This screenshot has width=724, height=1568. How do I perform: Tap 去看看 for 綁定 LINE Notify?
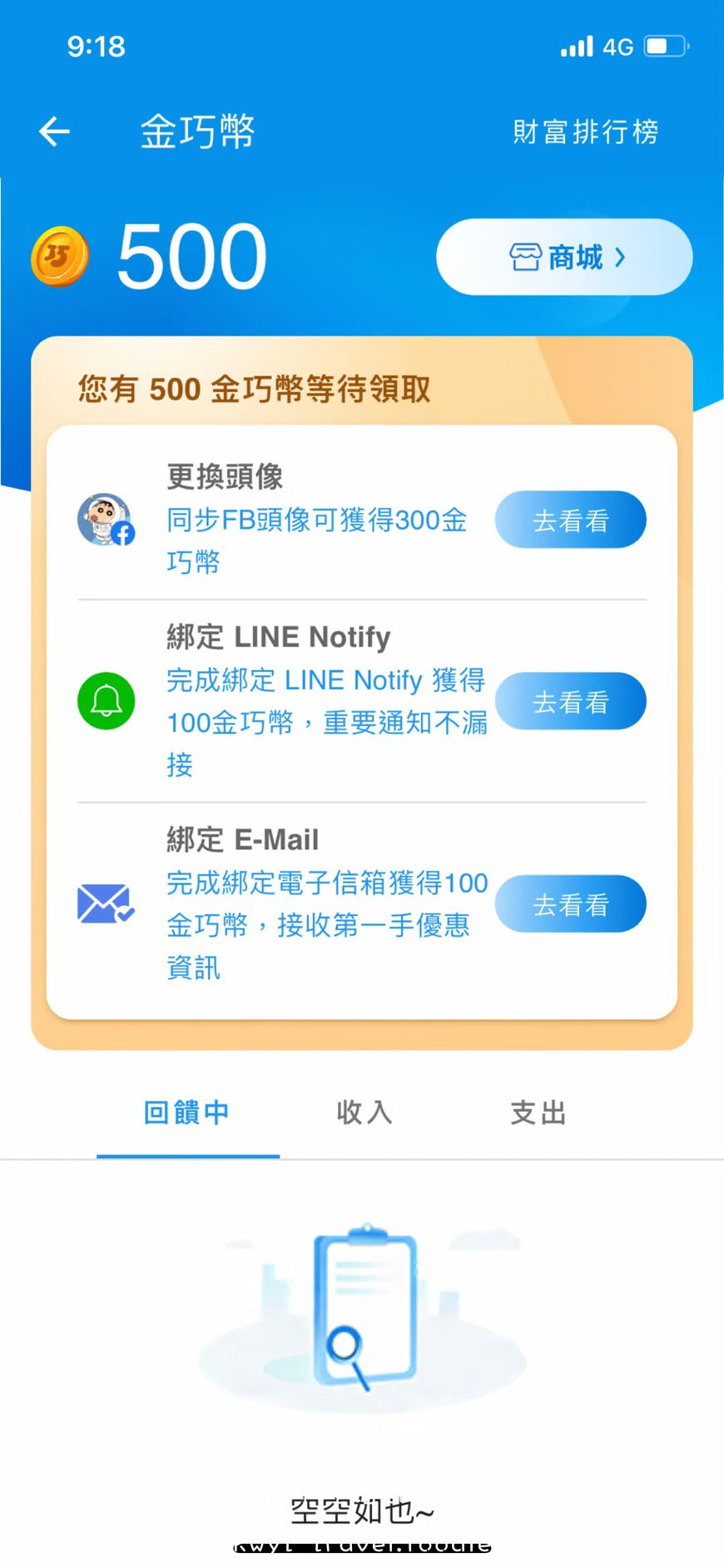coord(571,701)
